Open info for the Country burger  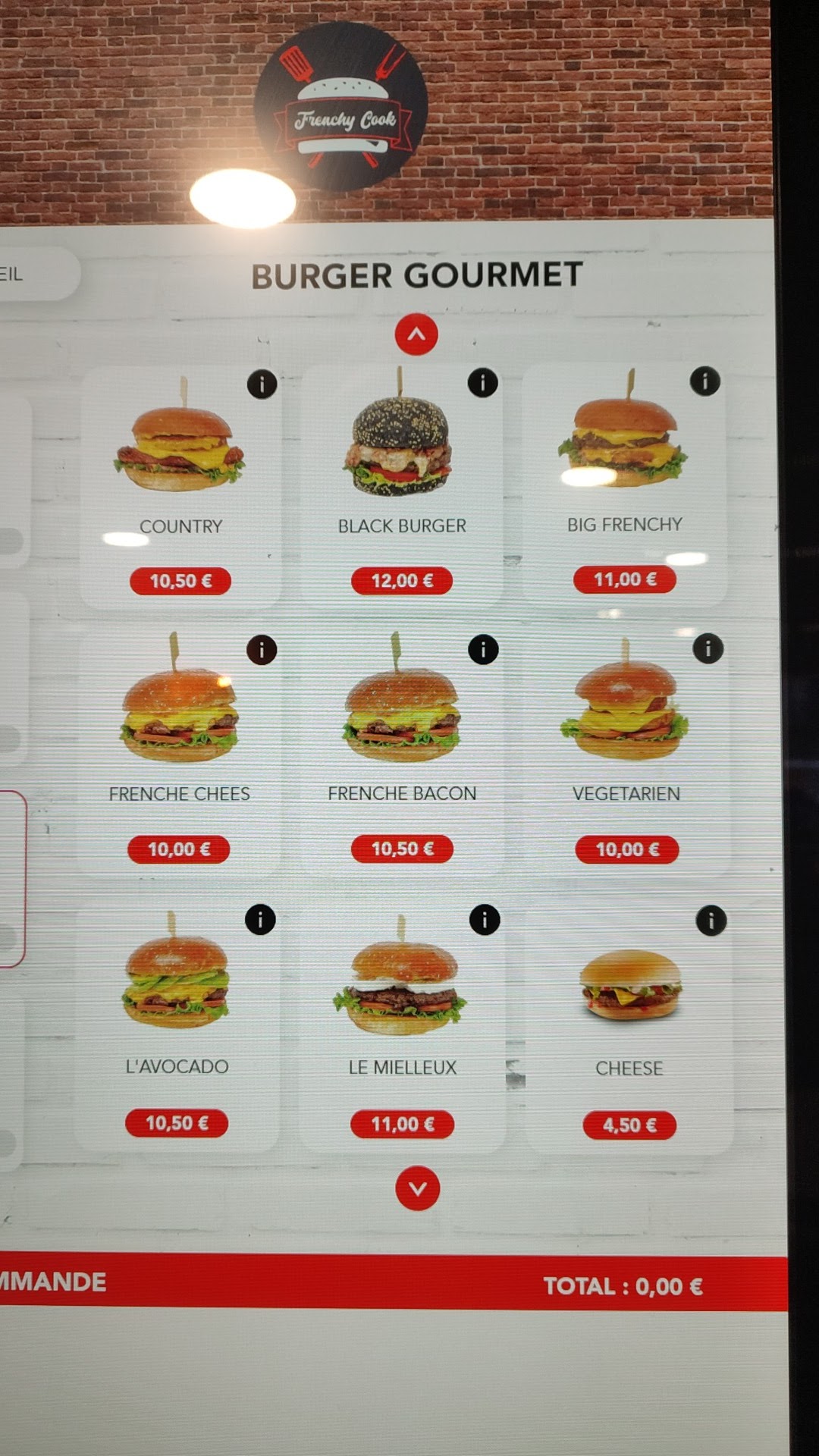(262, 384)
